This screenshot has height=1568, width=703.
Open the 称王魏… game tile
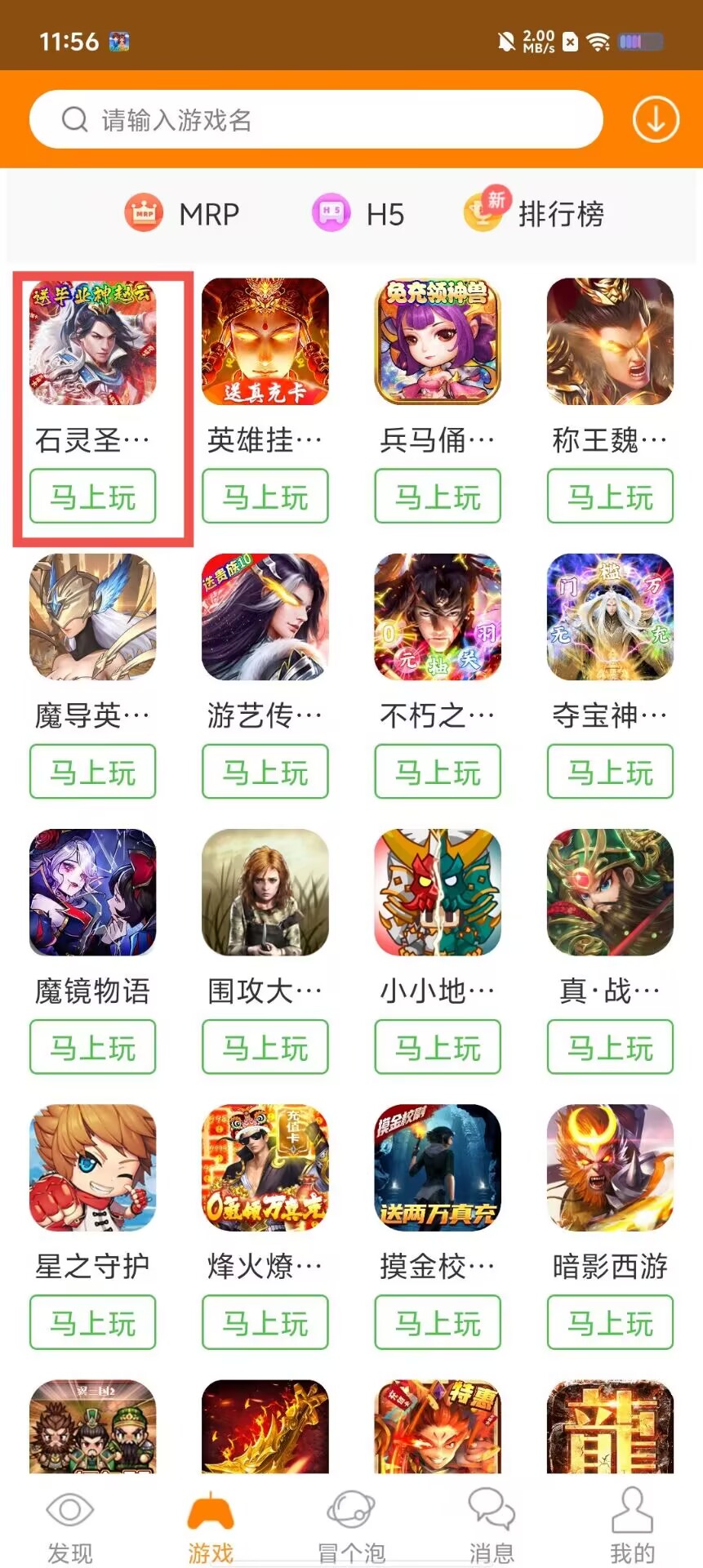click(x=610, y=341)
